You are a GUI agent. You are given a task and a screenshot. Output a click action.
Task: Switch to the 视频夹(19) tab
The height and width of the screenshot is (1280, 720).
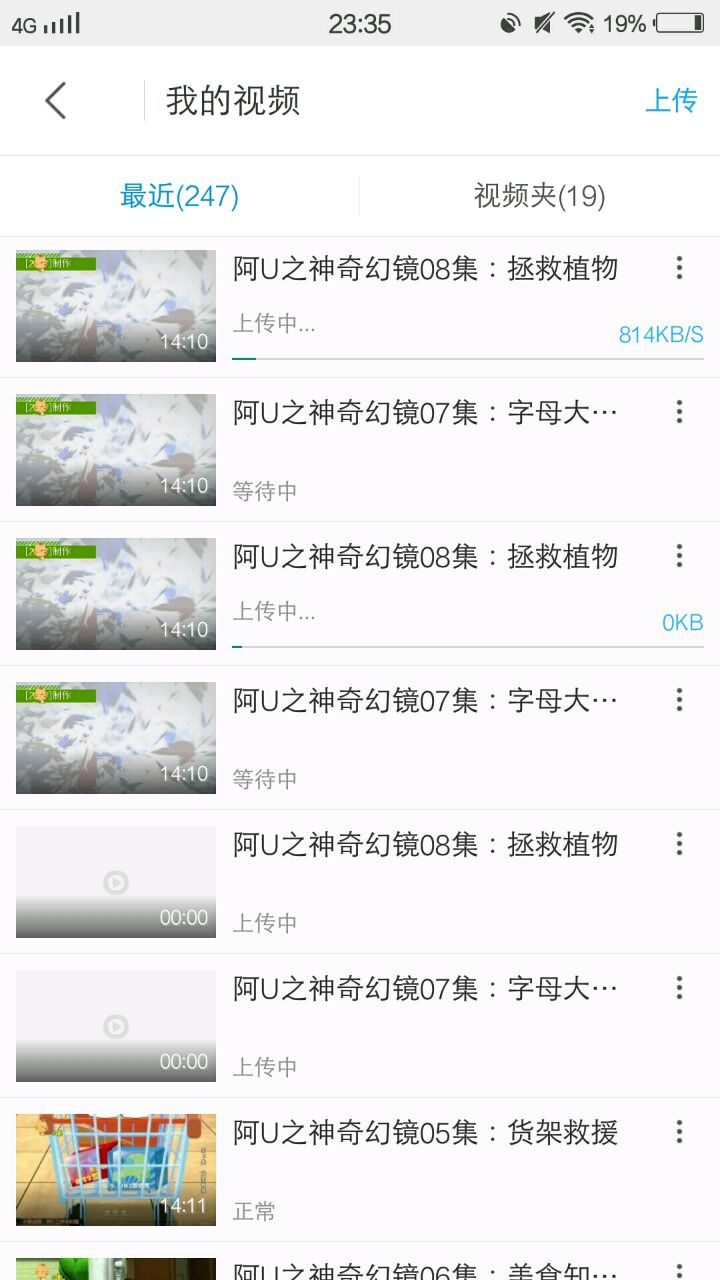tap(539, 196)
